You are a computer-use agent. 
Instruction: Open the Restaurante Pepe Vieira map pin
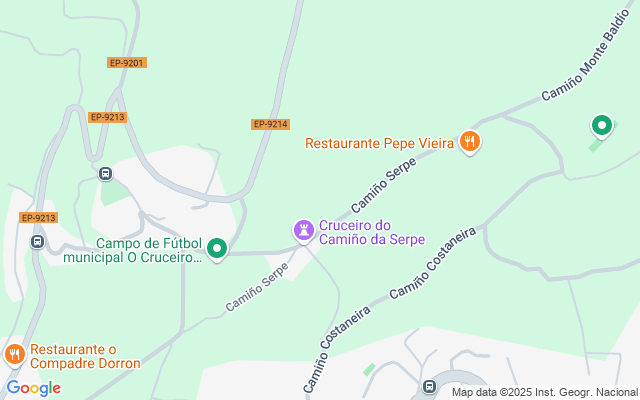click(x=470, y=142)
